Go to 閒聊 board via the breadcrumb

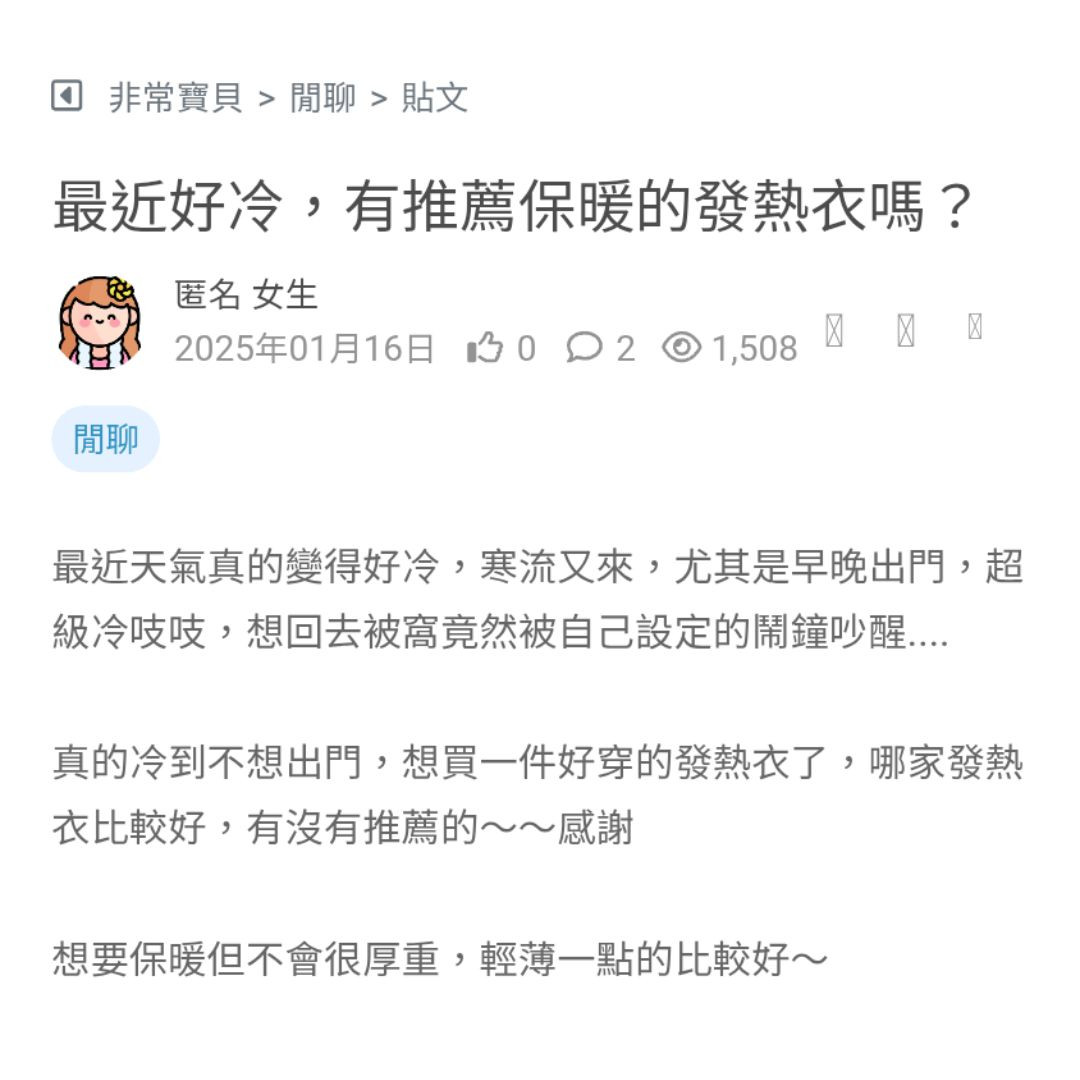323,98
